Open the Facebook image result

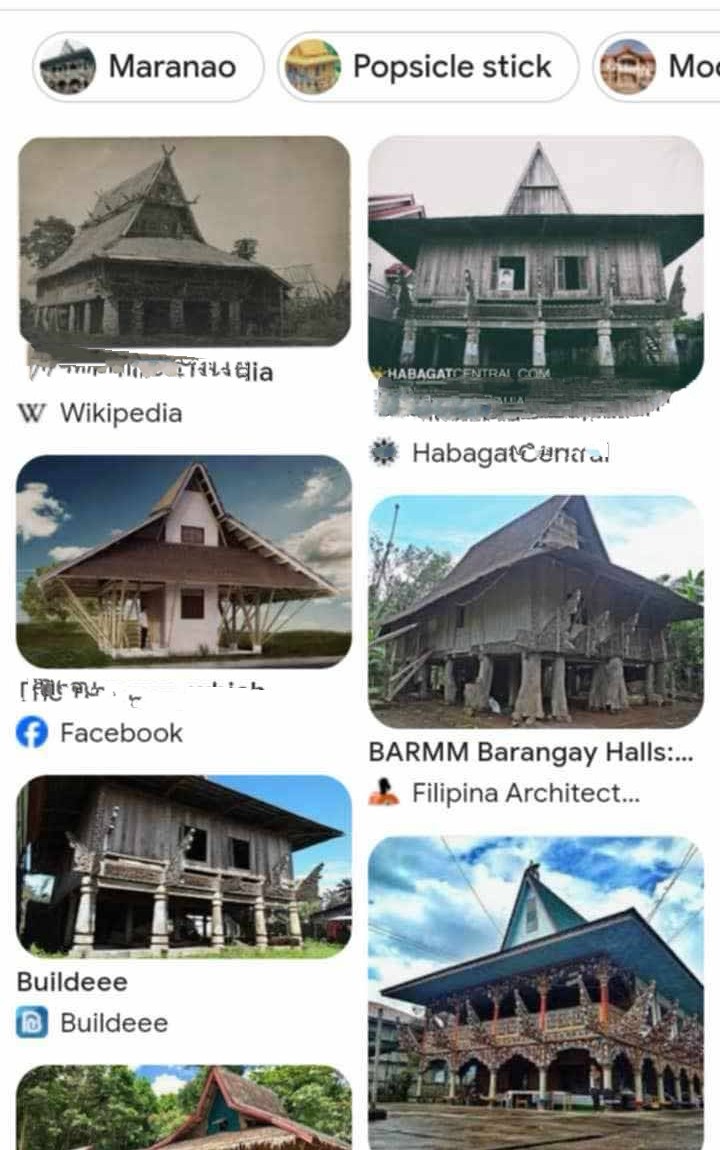pos(184,561)
